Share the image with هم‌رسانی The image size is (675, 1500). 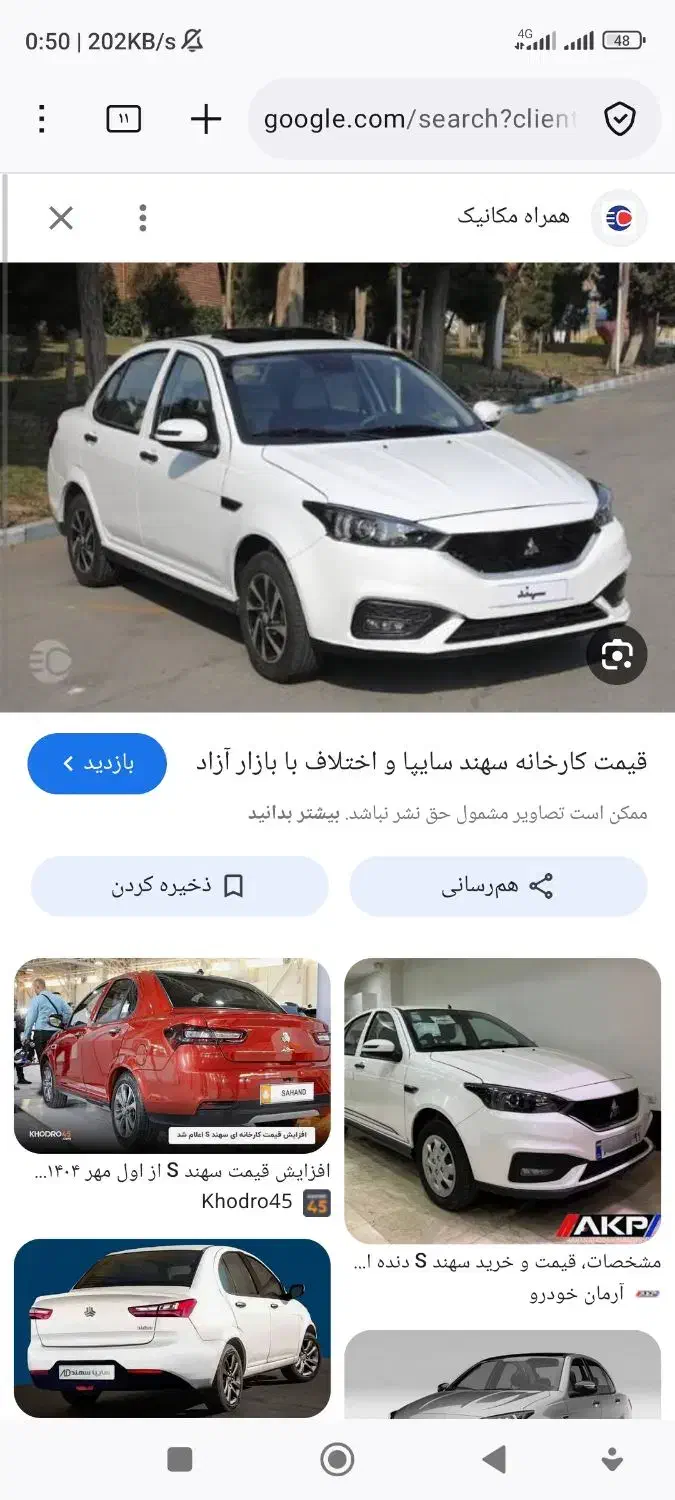coord(498,886)
